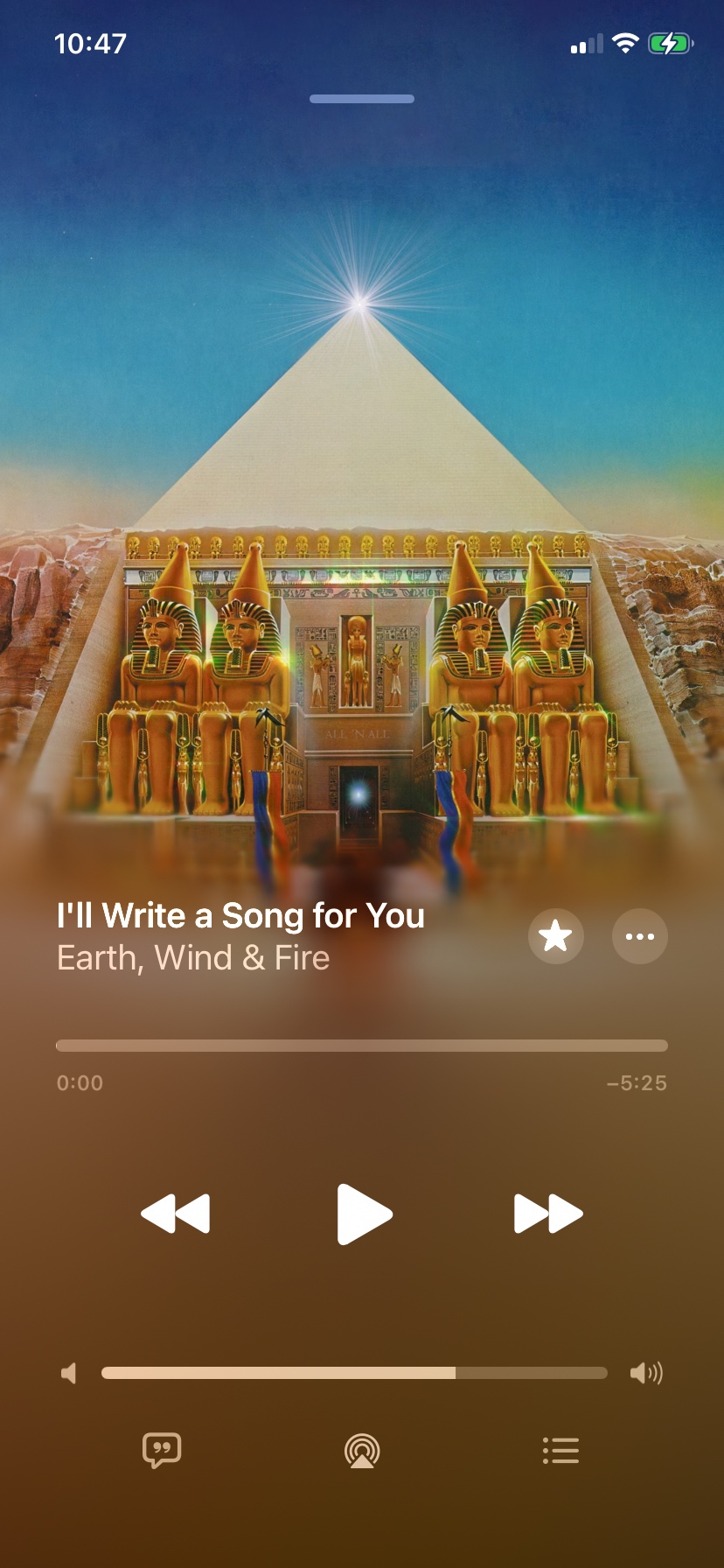The height and width of the screenshot is (1568, 724).
Task: Open the Playing Next queue list
Action: tap(560, 1450)
